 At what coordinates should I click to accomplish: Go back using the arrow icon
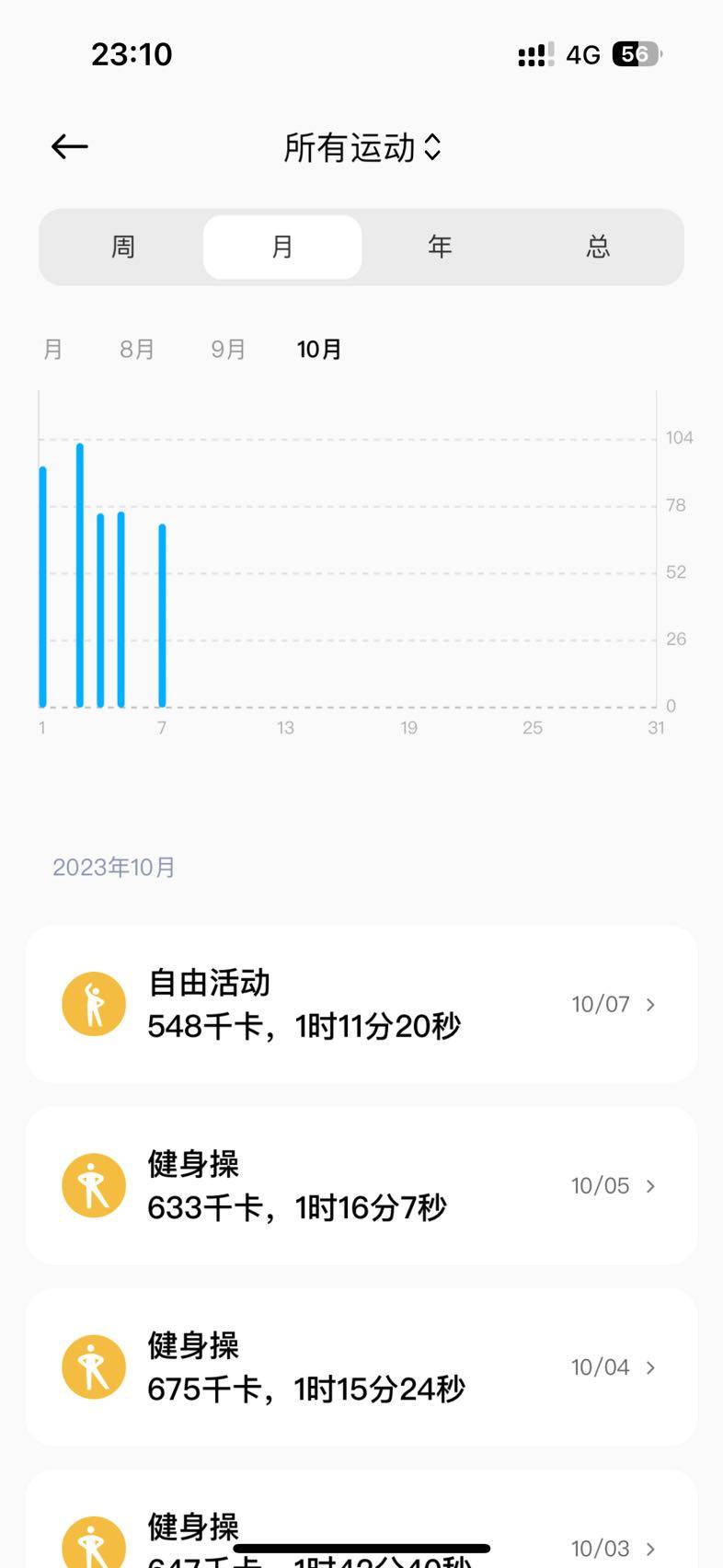tap(69, 146)
